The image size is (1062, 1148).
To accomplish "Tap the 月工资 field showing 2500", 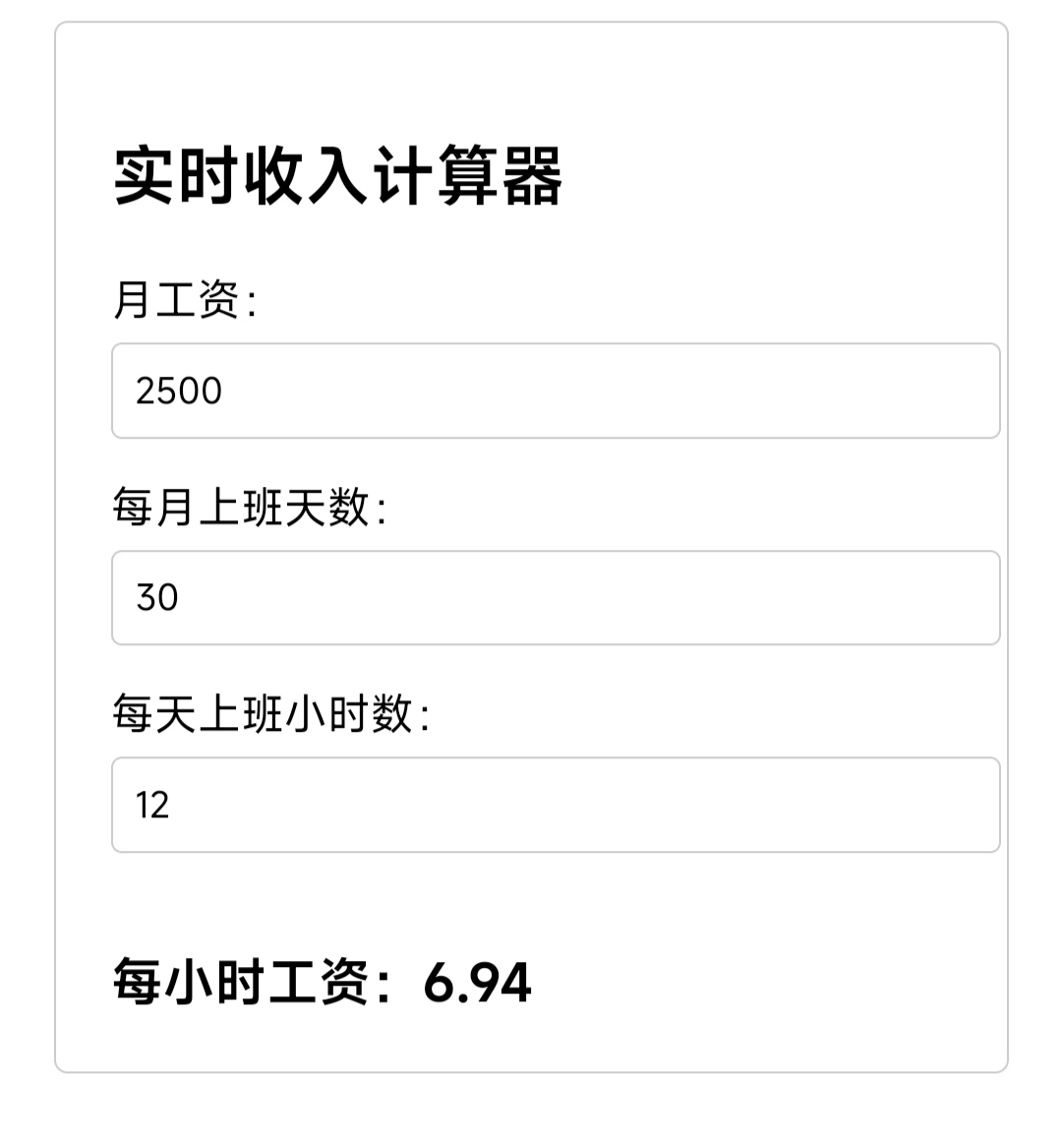I will click(x=556, y=391).
